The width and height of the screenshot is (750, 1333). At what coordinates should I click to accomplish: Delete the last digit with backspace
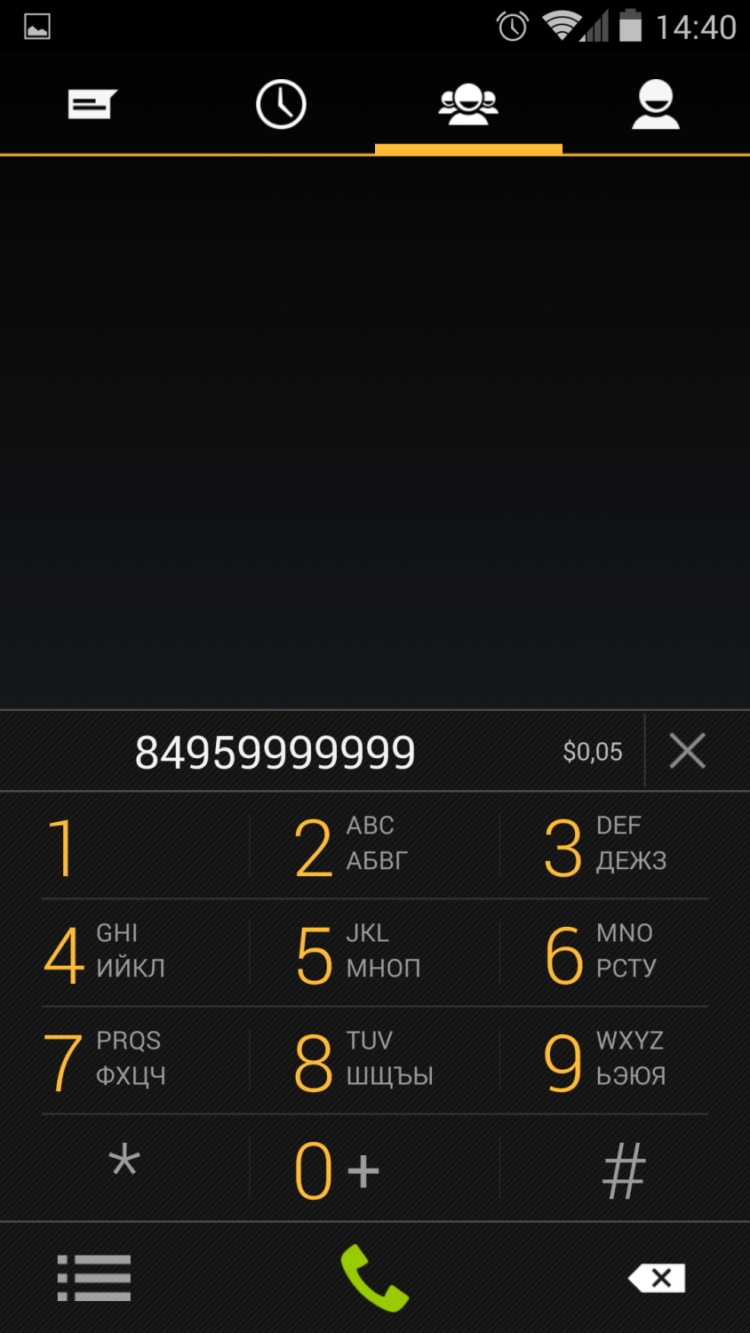[x=657, y=1277]
